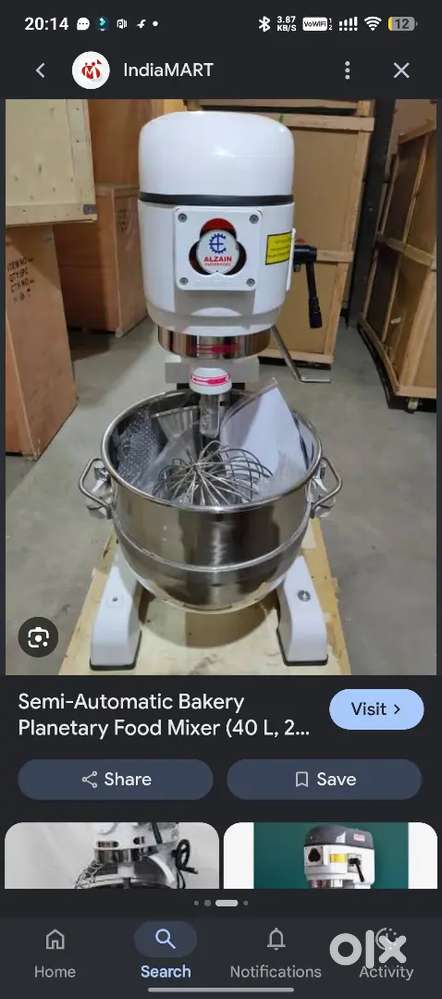442x999 pixels.
Task: Switch to the Notifications tab
Action: click(x=276, y=953)
